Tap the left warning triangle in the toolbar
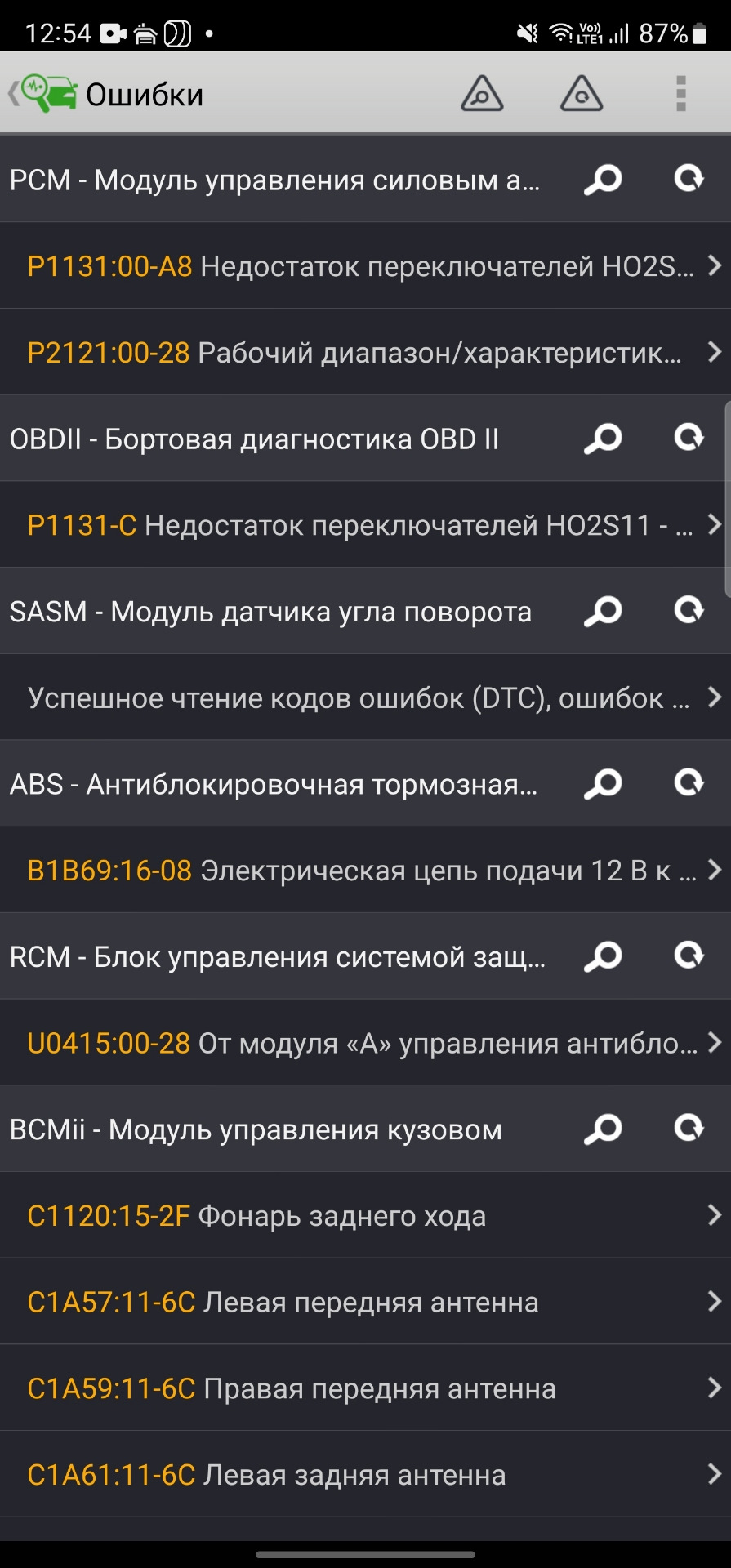Image resolution: width=731 pixels, height=1568 pixels. point(482,94)
